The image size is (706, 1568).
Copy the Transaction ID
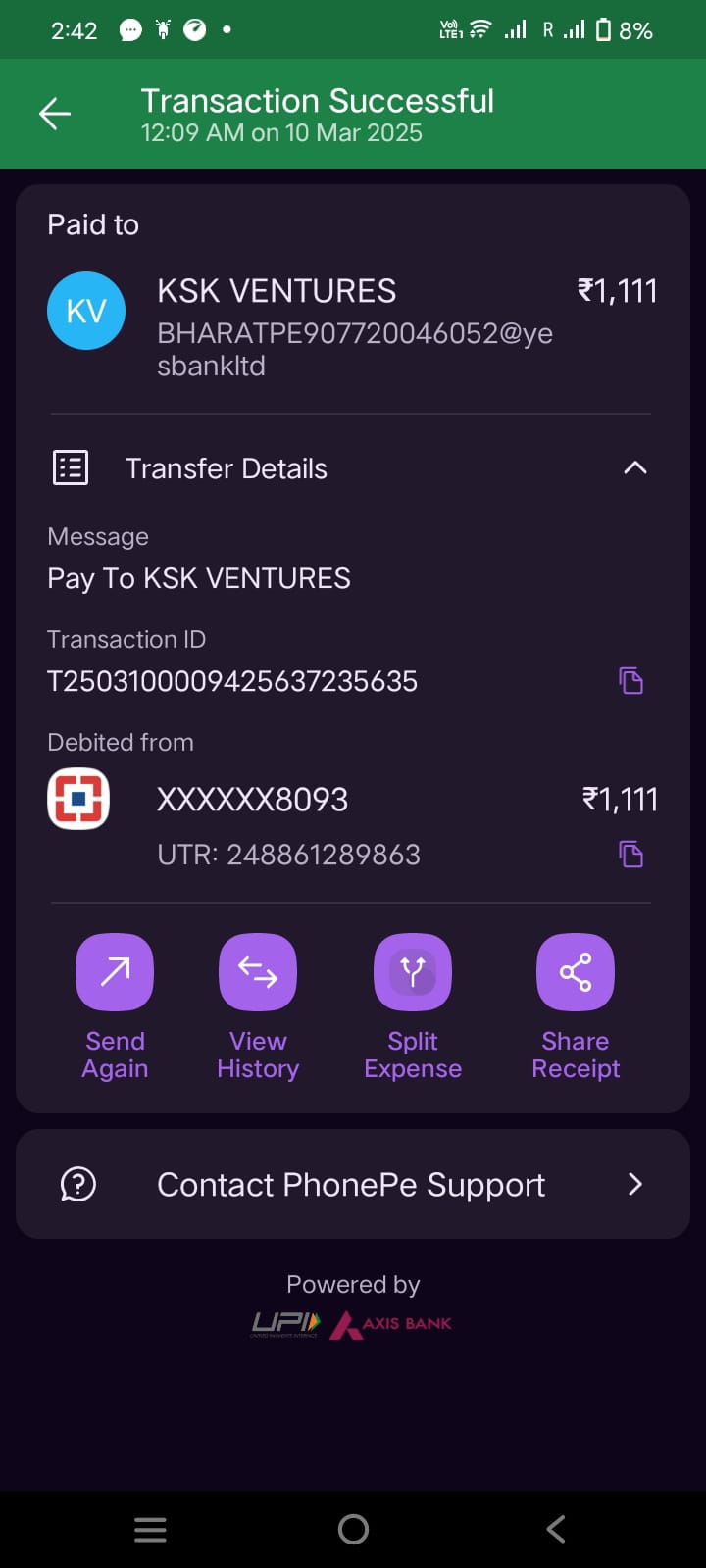[630, 680]
